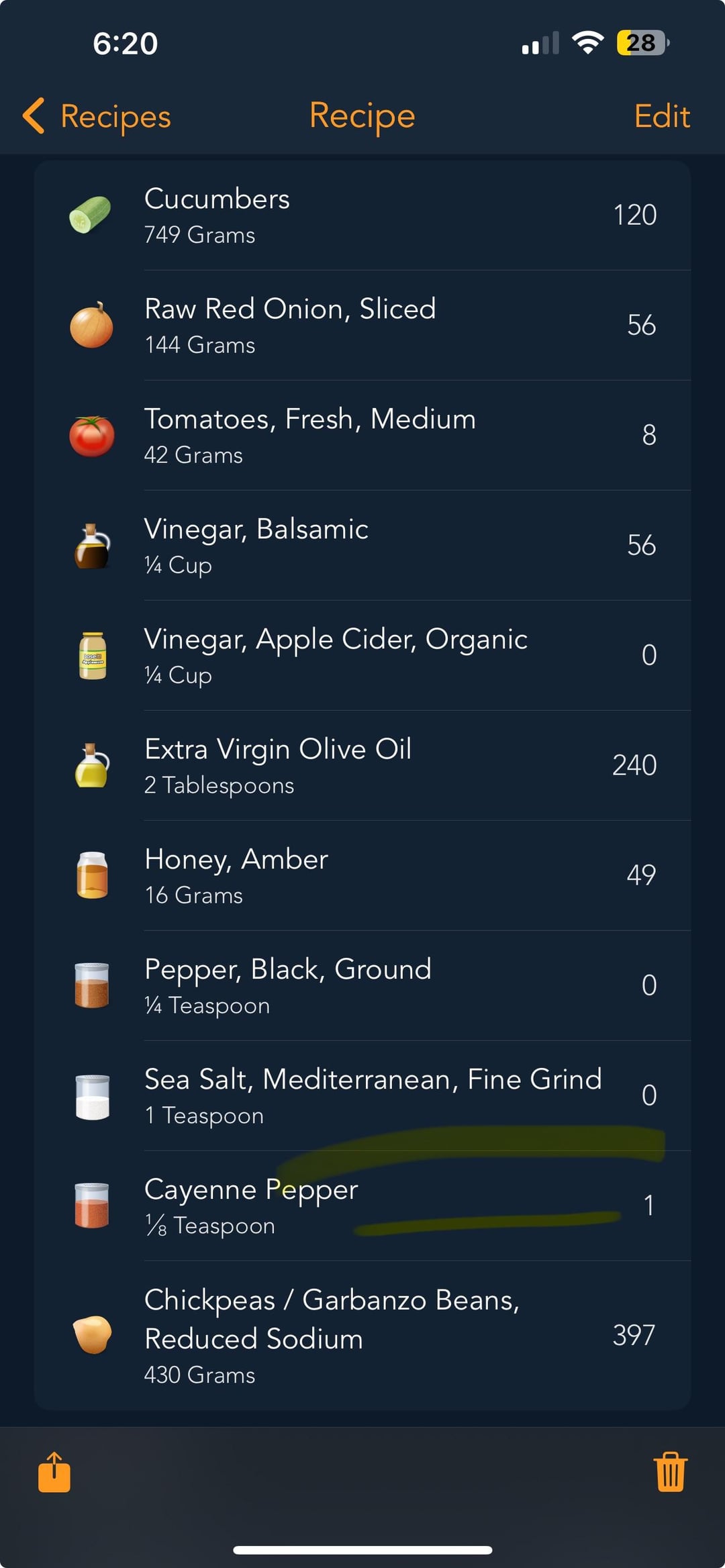Screen dimensions: 725x1568
Task: View Sea Salt, Mediterranean, Fine Grind
Action: (362, 1096)
